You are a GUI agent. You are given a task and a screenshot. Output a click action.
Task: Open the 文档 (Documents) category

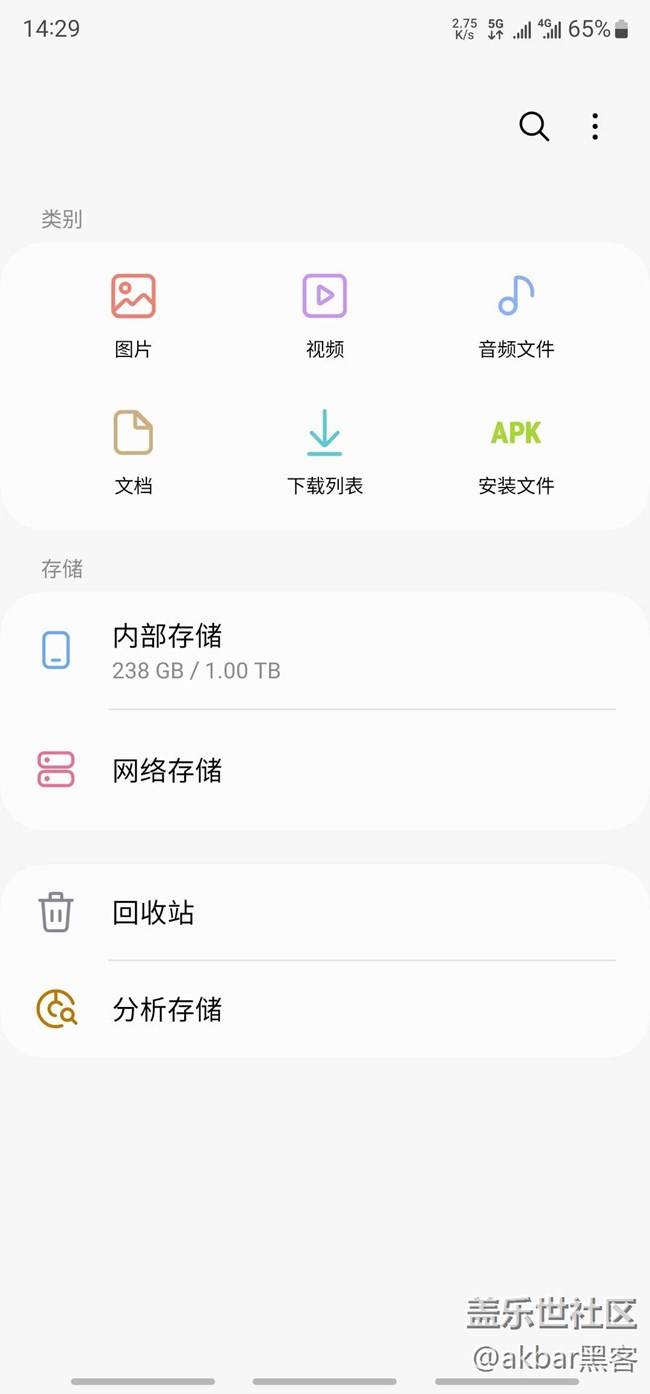[133, 453]
